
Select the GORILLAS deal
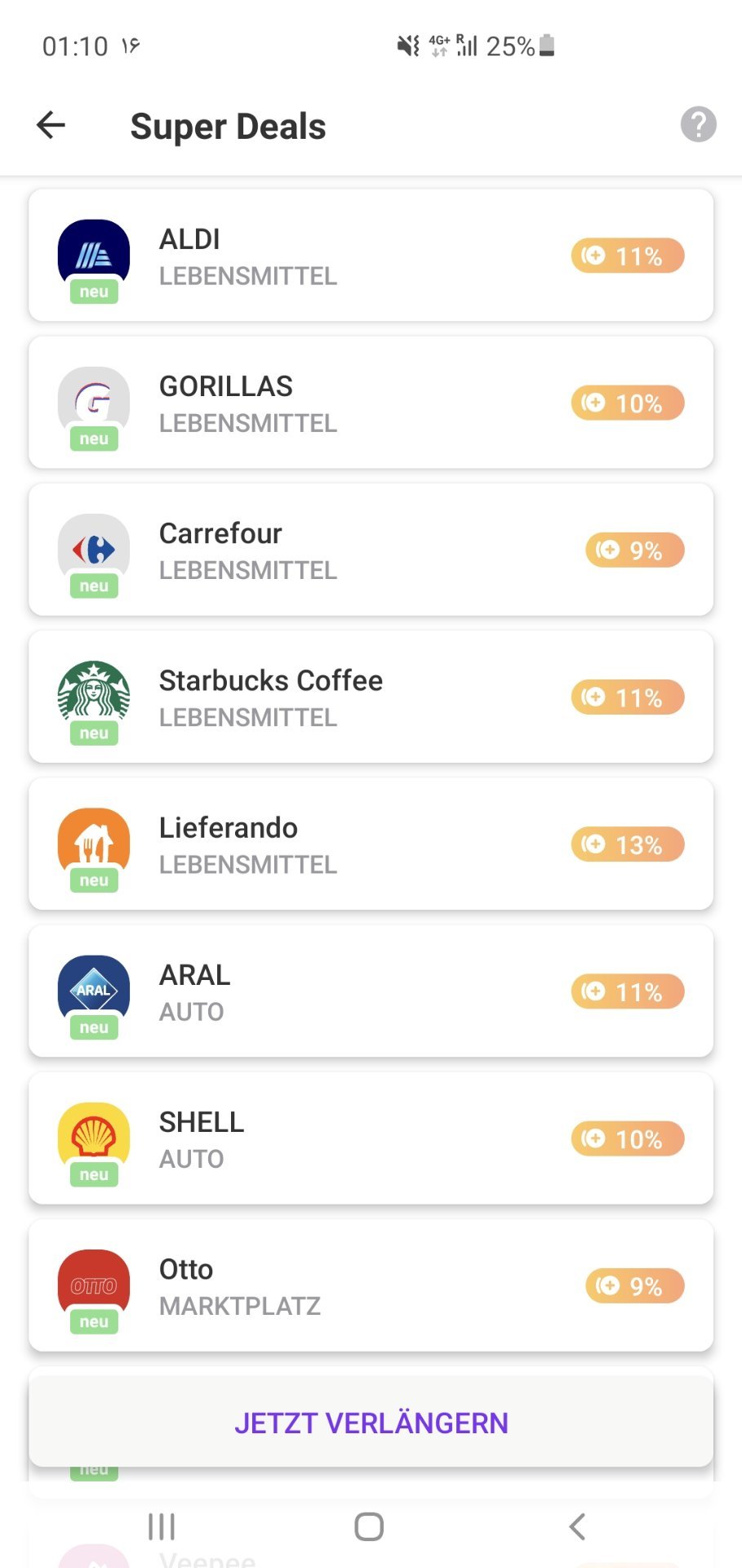point(371,403)
